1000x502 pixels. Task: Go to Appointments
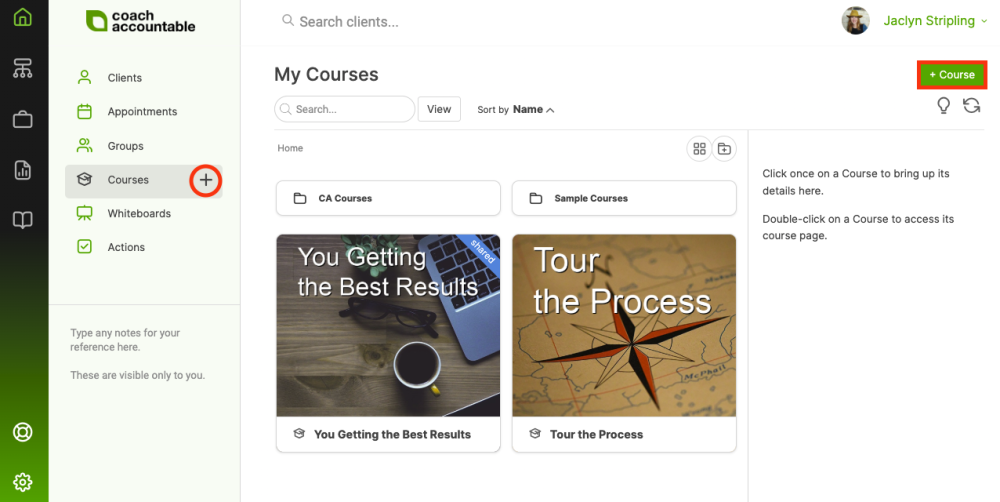click(x=142, y=112)
